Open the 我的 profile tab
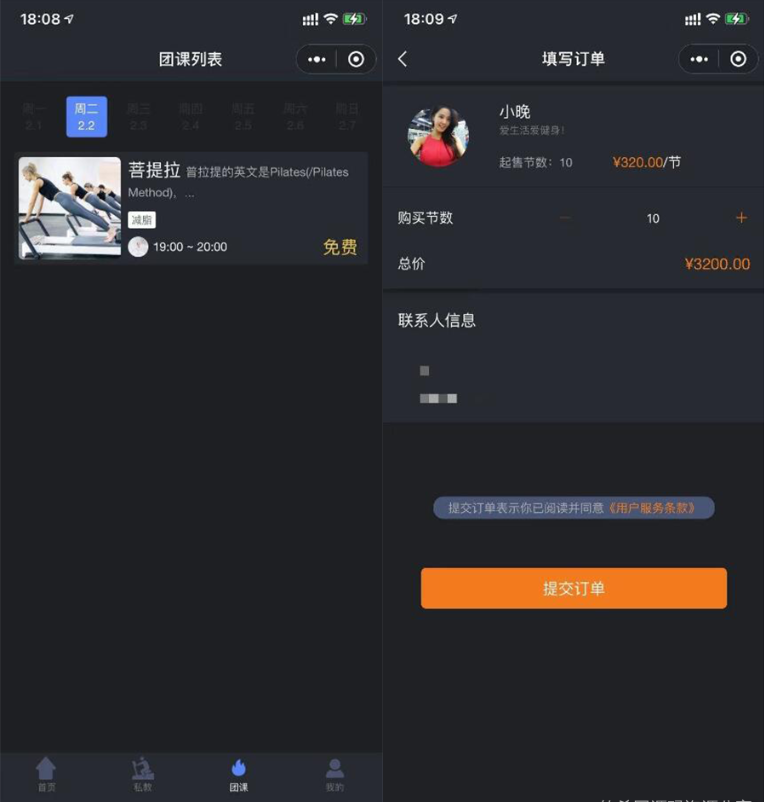Image resolution: width=764 pixels, height=802 pixels. coord(334,774)
